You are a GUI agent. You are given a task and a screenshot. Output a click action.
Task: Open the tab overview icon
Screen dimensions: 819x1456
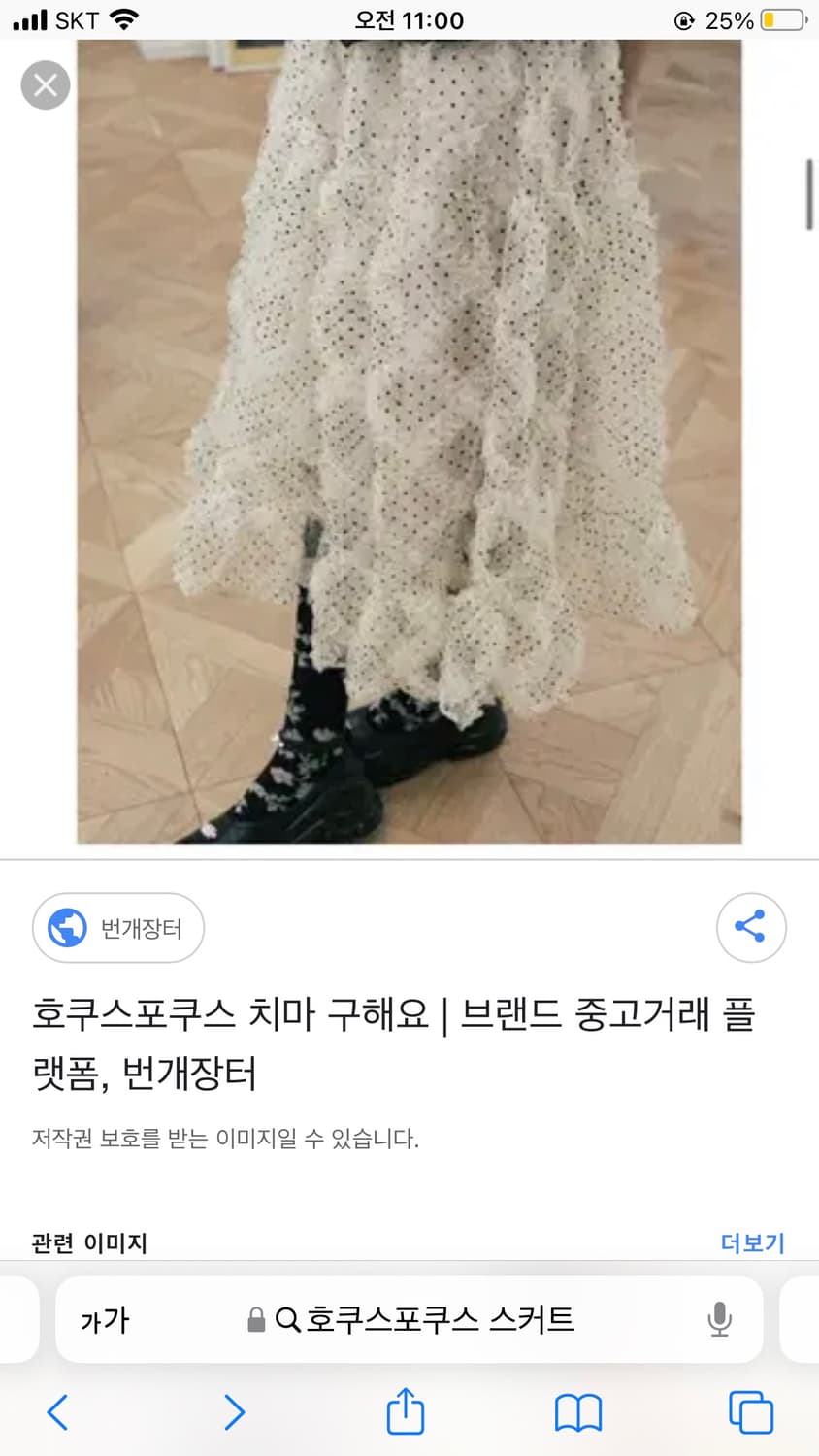(750, 1413)
